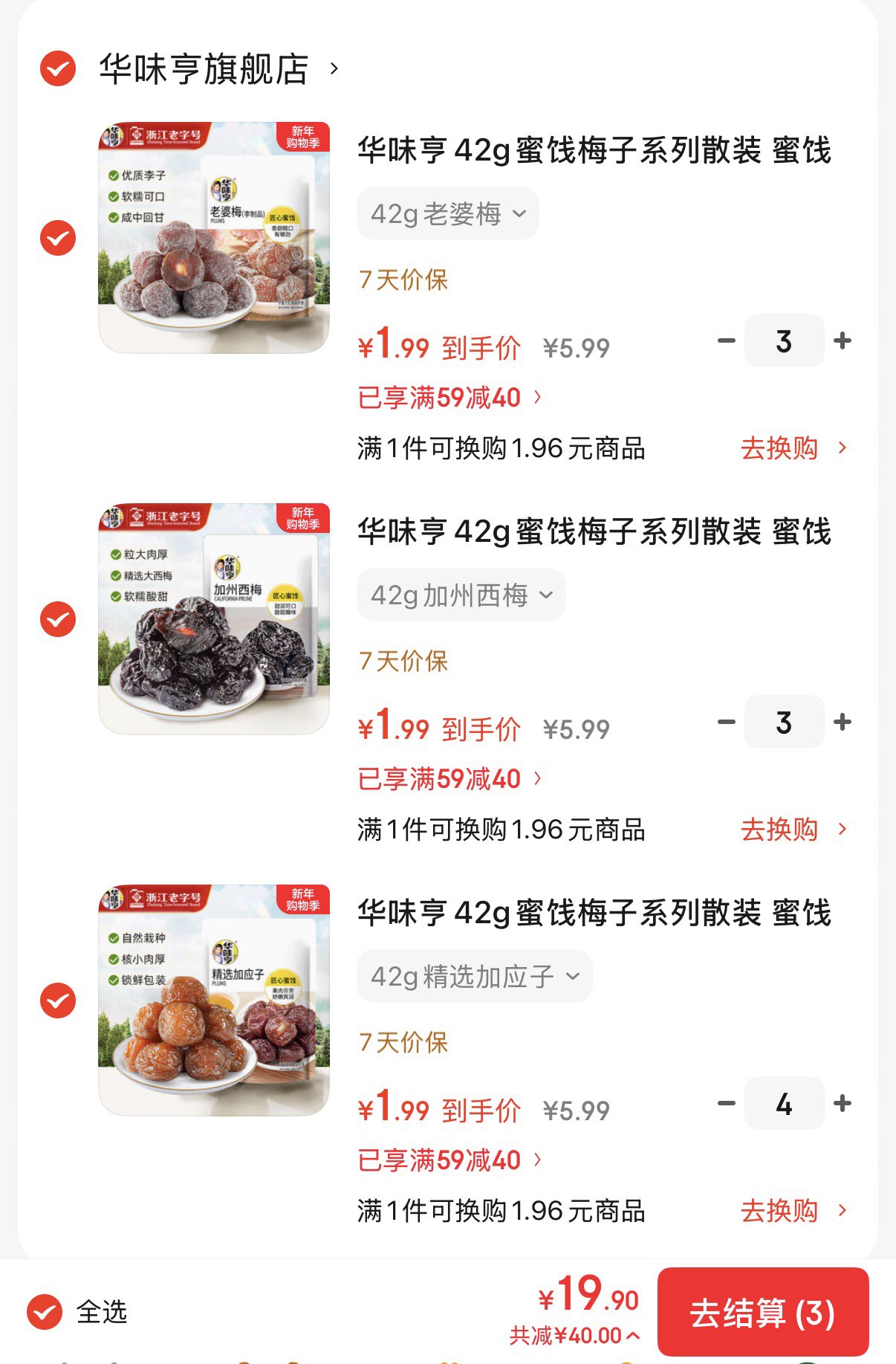The width and height of the screenshot is (896, 1364).
Task: Deselect the 老婆梅 item checkbox
Action: click(x=58, y=238)
